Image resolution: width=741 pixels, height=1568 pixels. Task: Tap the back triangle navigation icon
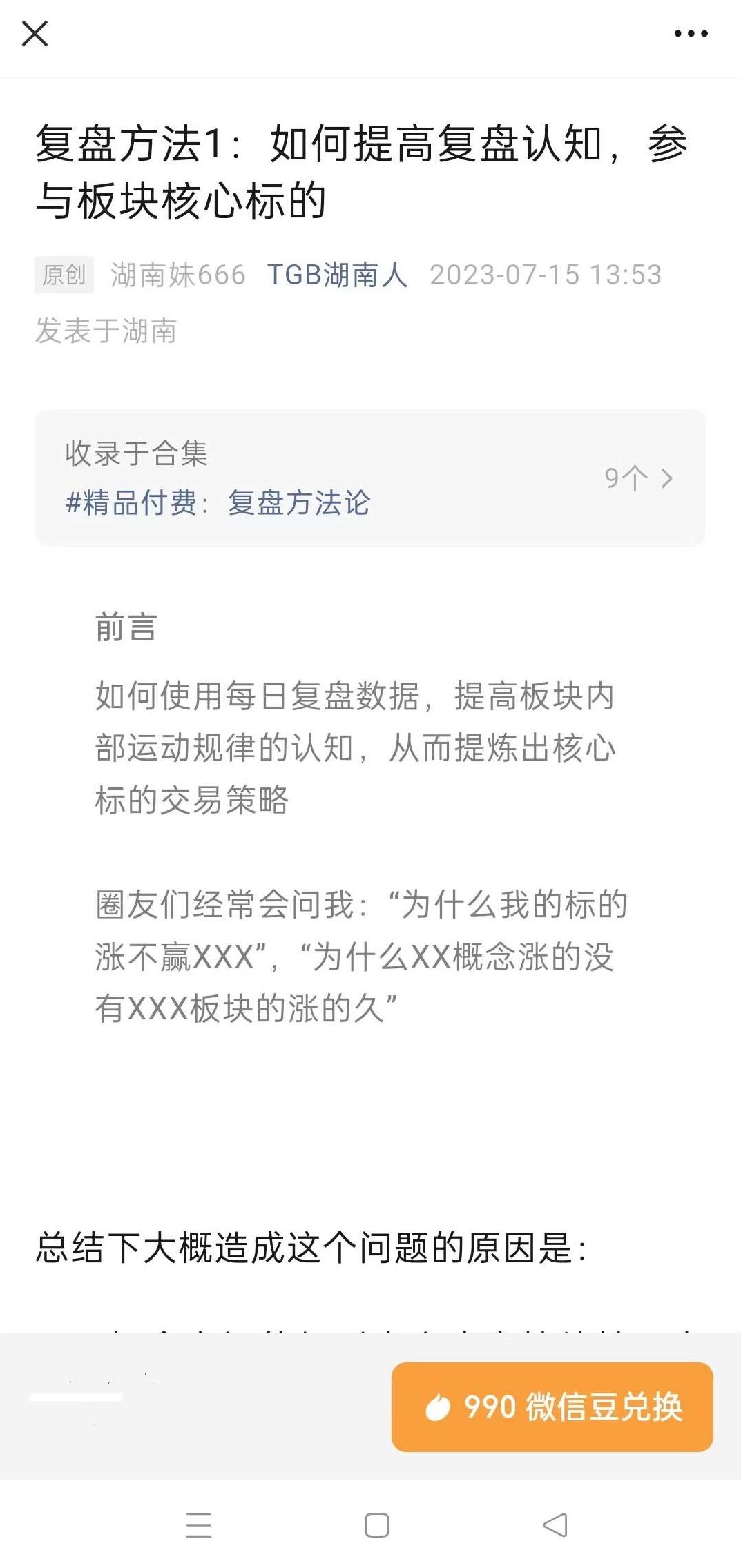click(554, 1525)
